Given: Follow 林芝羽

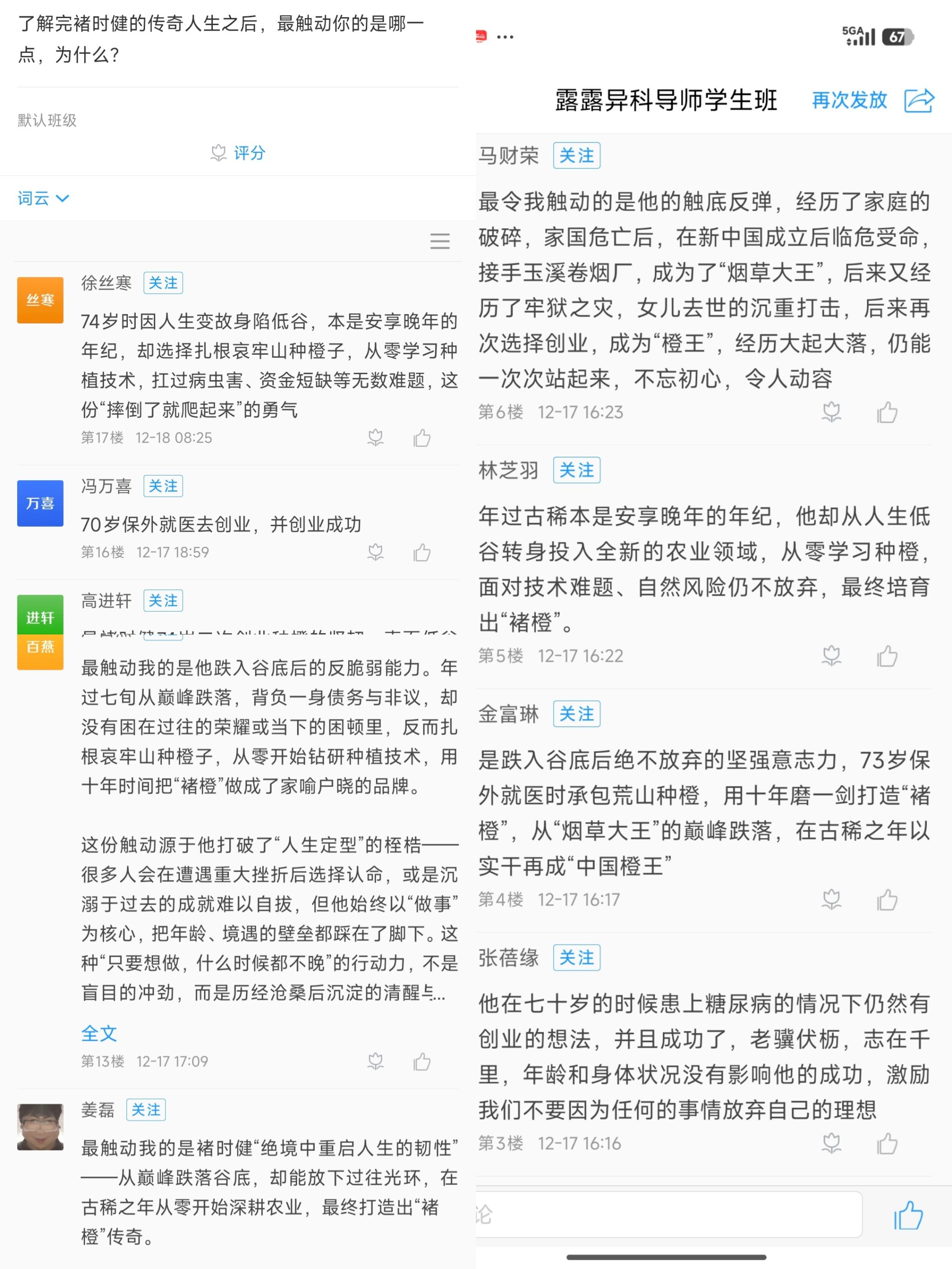Looking at the screenshot, I should point(577,470).
